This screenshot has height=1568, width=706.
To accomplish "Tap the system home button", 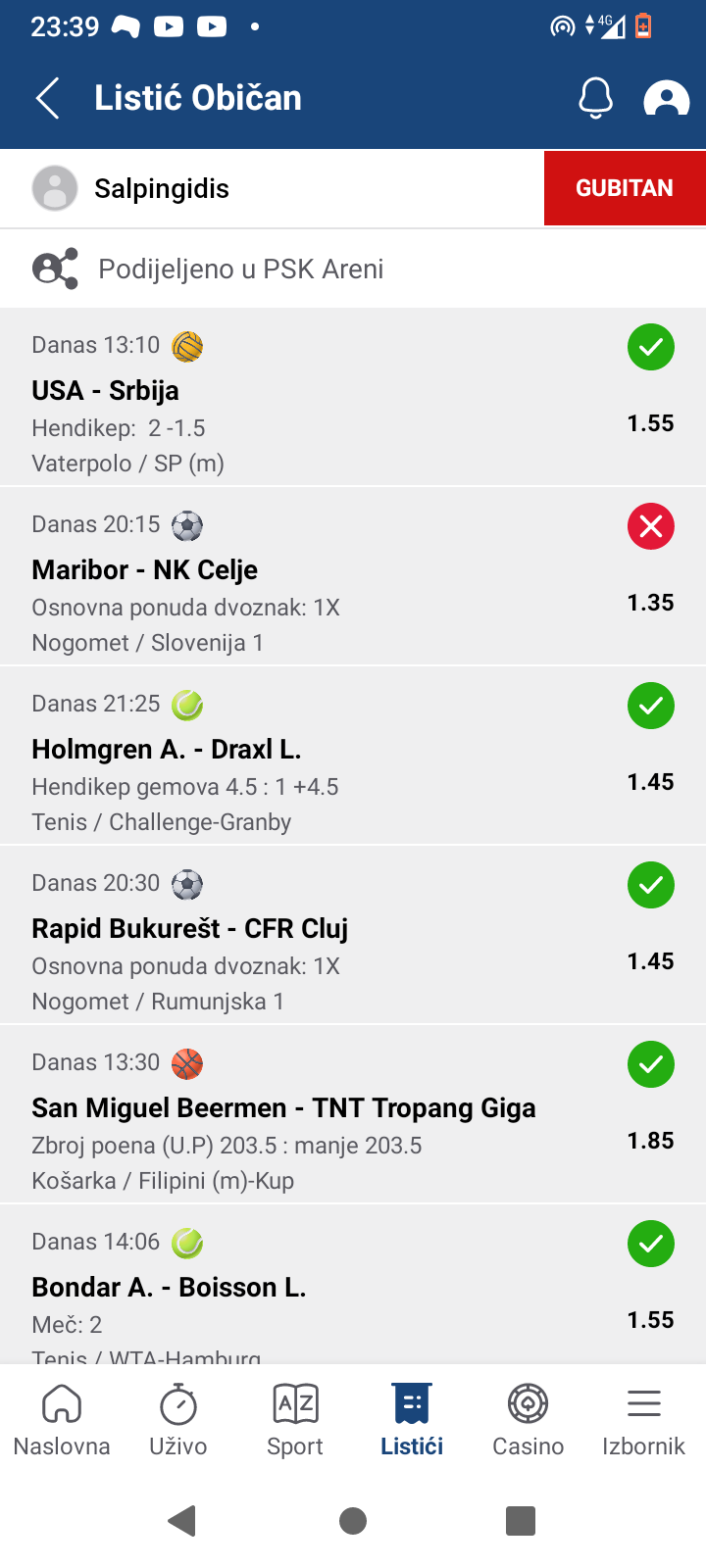I will (x=353, y=1521).
